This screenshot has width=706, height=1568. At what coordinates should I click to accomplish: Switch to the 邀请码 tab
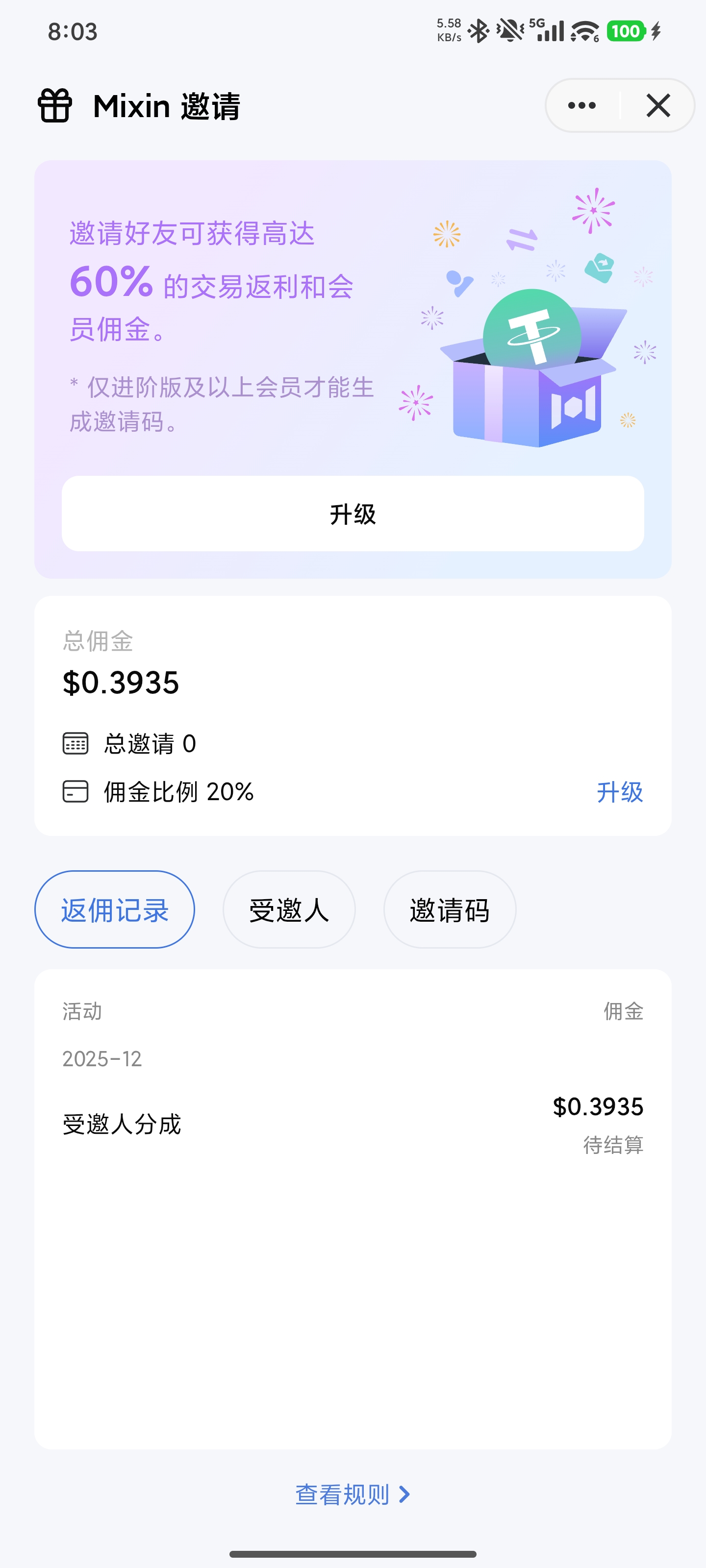click(x=450, y=909)
